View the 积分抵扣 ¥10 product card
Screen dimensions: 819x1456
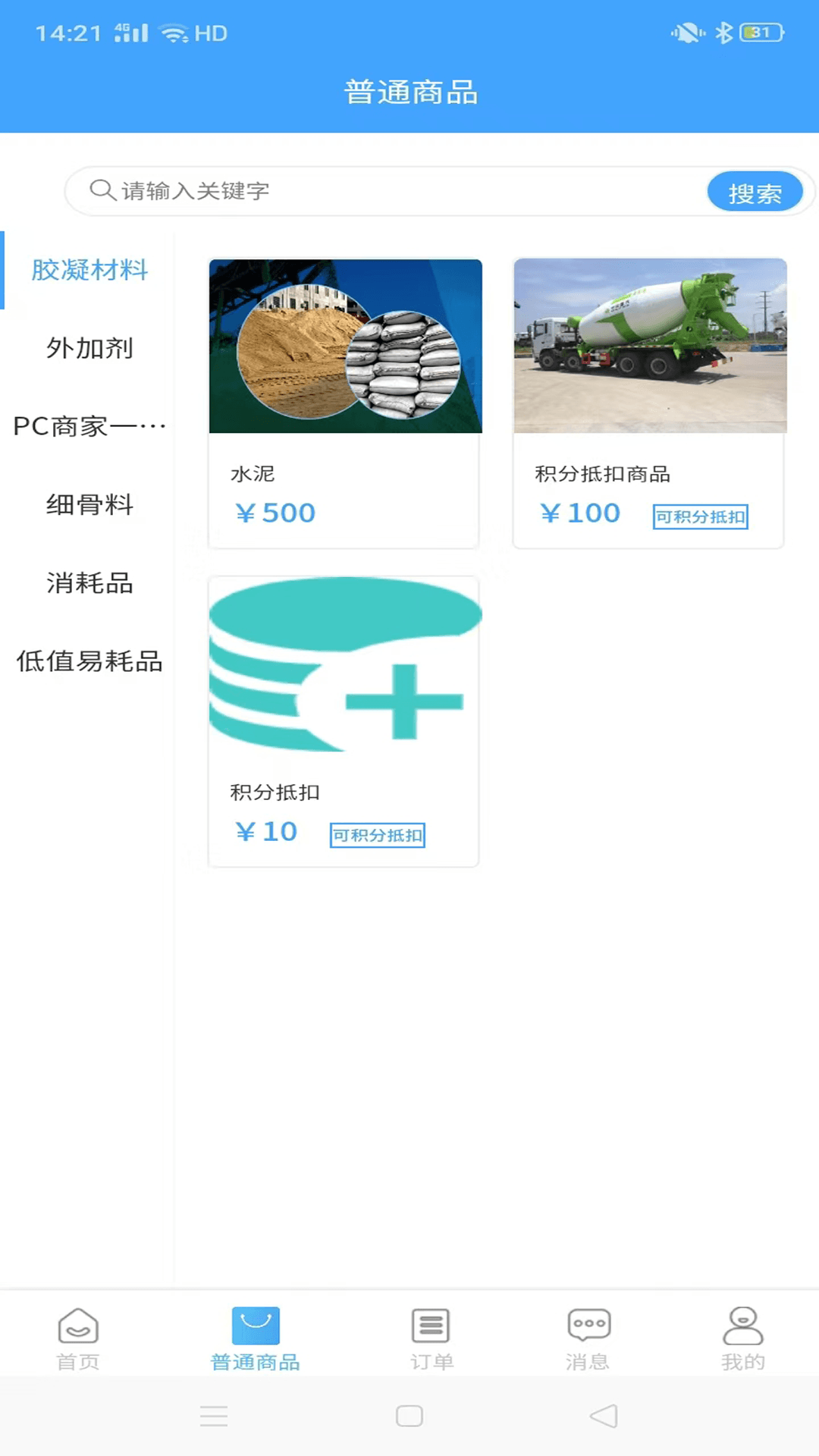(x=344, y=720)
